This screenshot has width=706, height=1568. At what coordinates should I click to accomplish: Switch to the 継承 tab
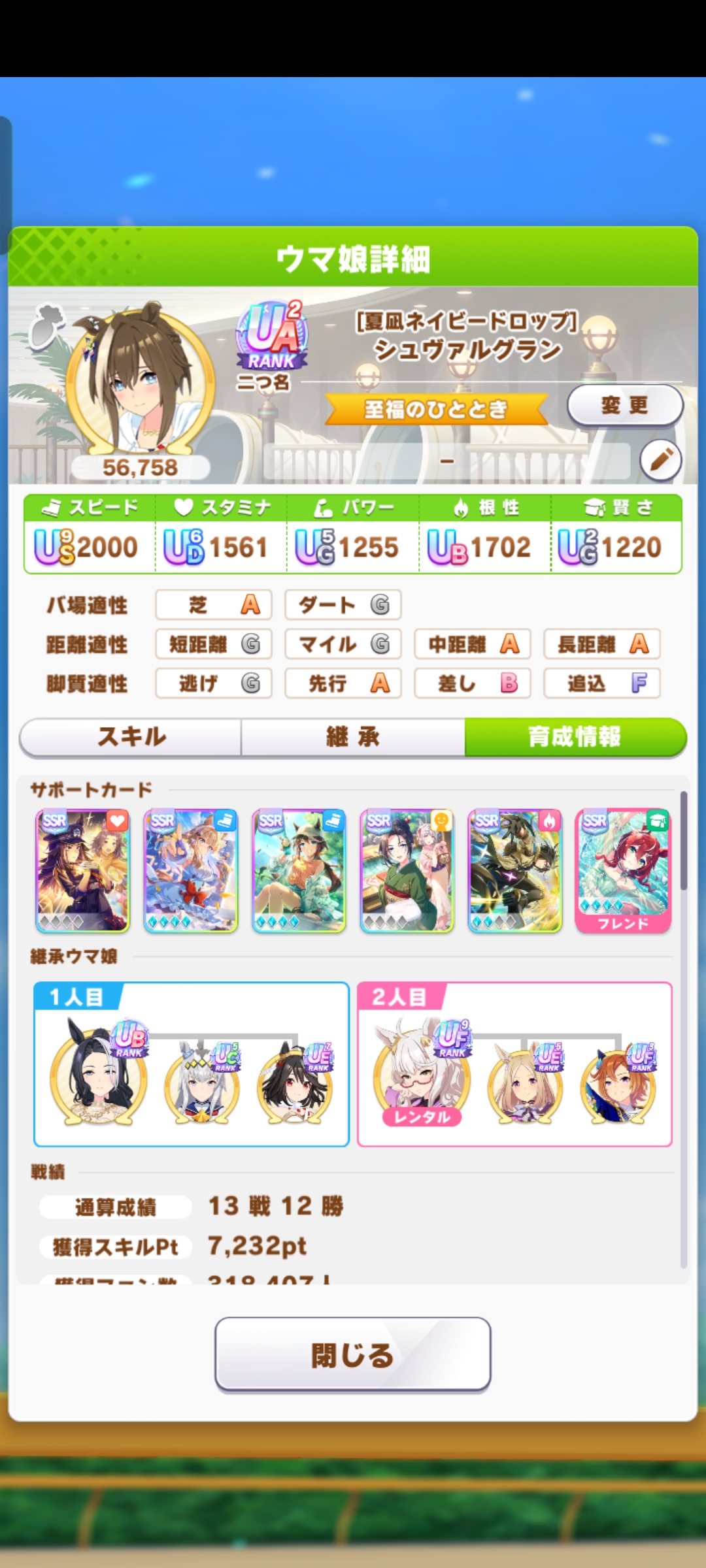(353, 737)
